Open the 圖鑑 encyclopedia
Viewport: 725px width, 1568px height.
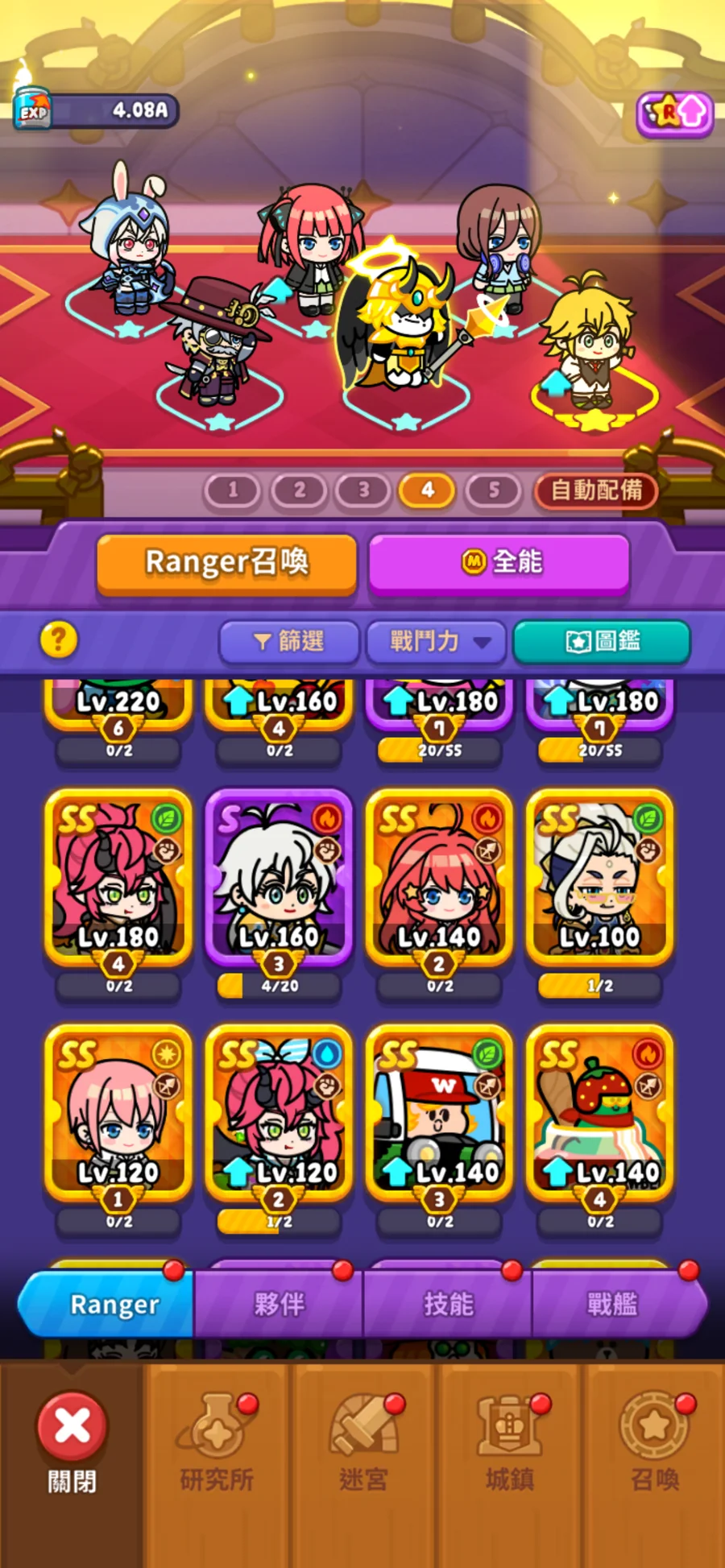602,641
